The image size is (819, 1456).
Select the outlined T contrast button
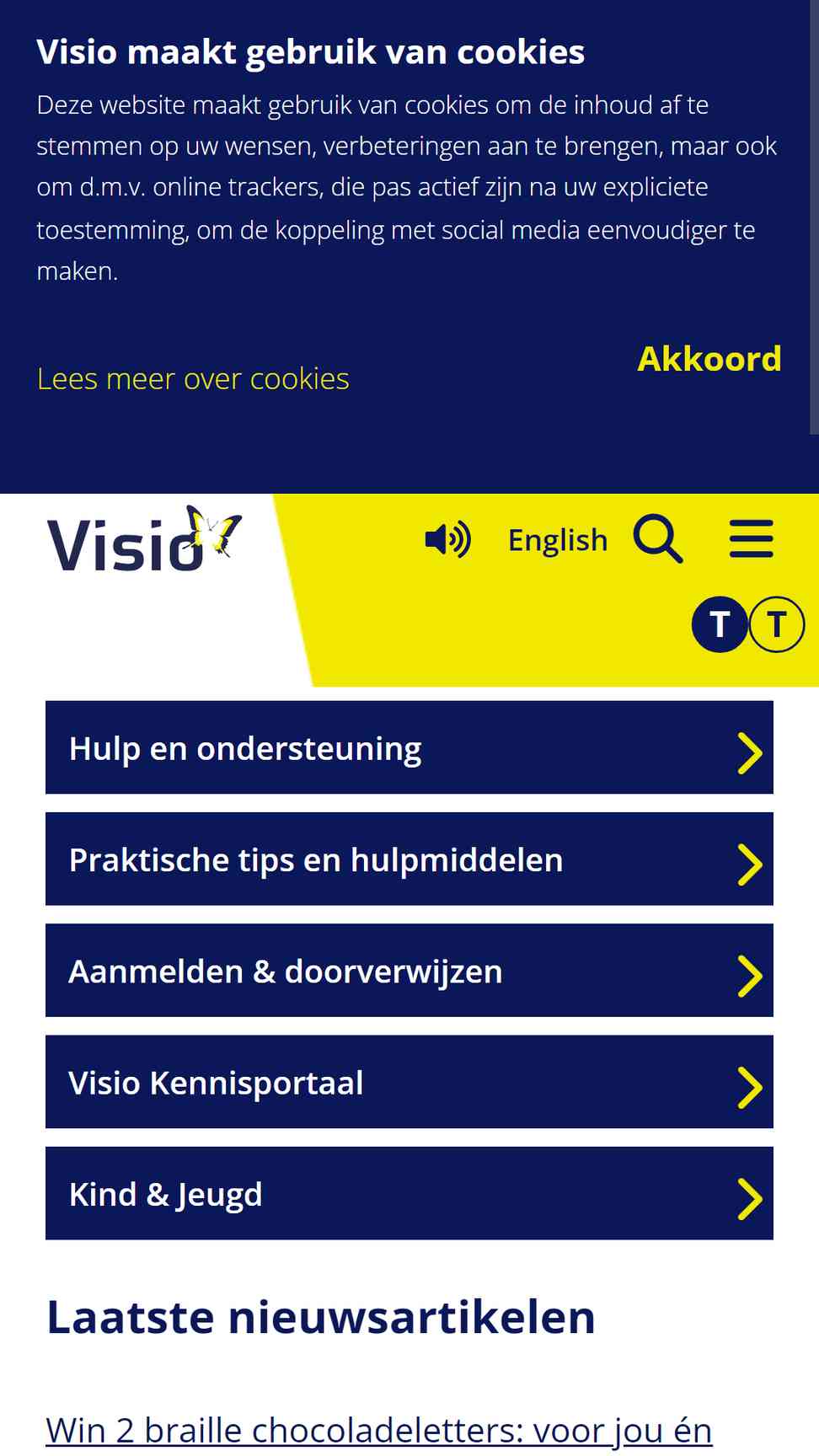click(x=777, y=624)
